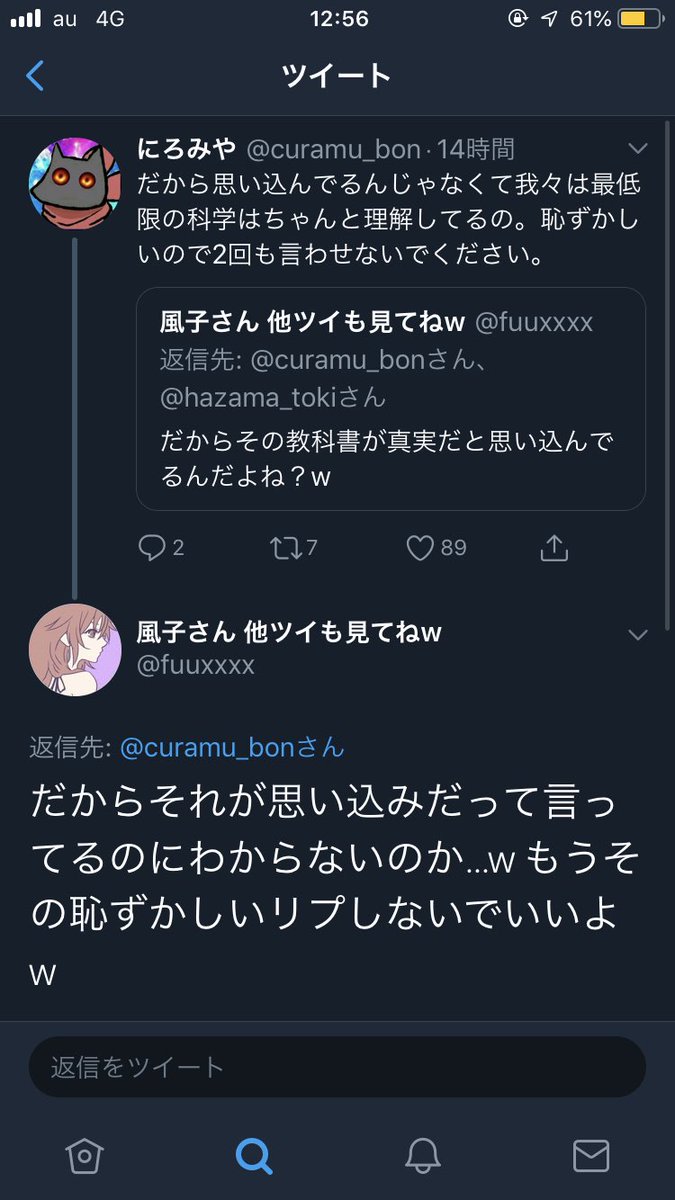Open 風子さん's profile avatar
675x1200 pixels.
75,649
